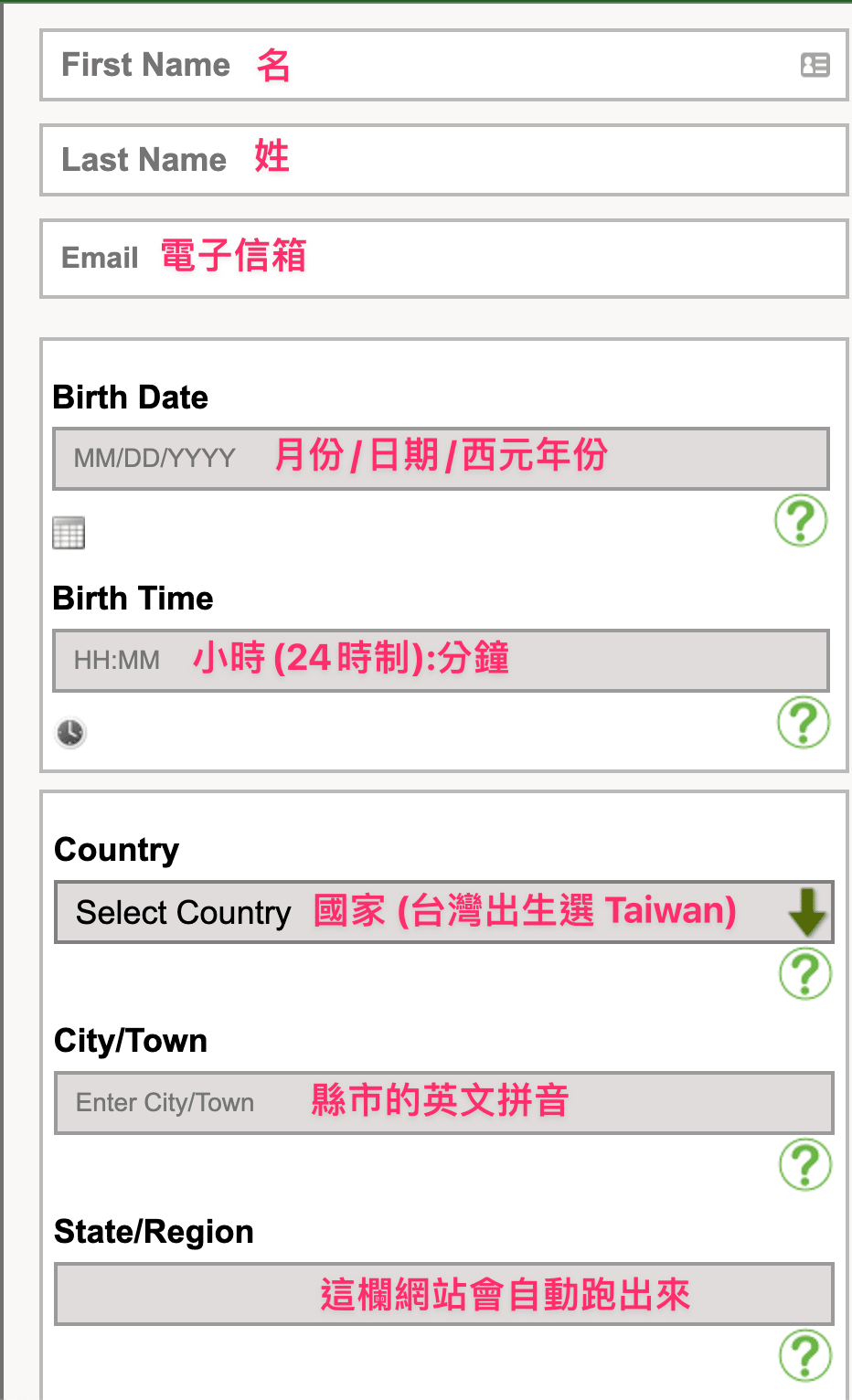
Task: Show help for Birth Time
Action: [803, 722]
